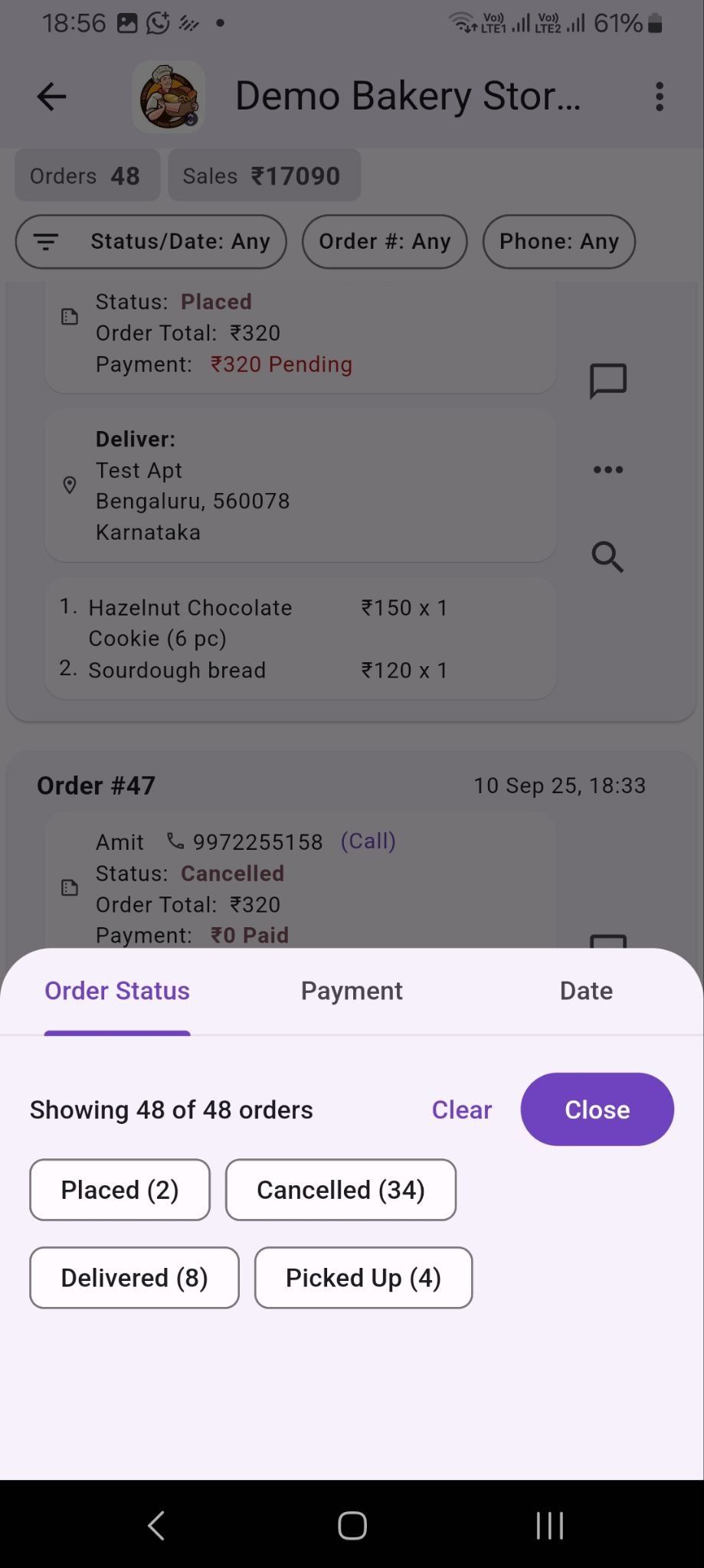
Task: Close the filter panel
Action: (x=597, y=1109)
